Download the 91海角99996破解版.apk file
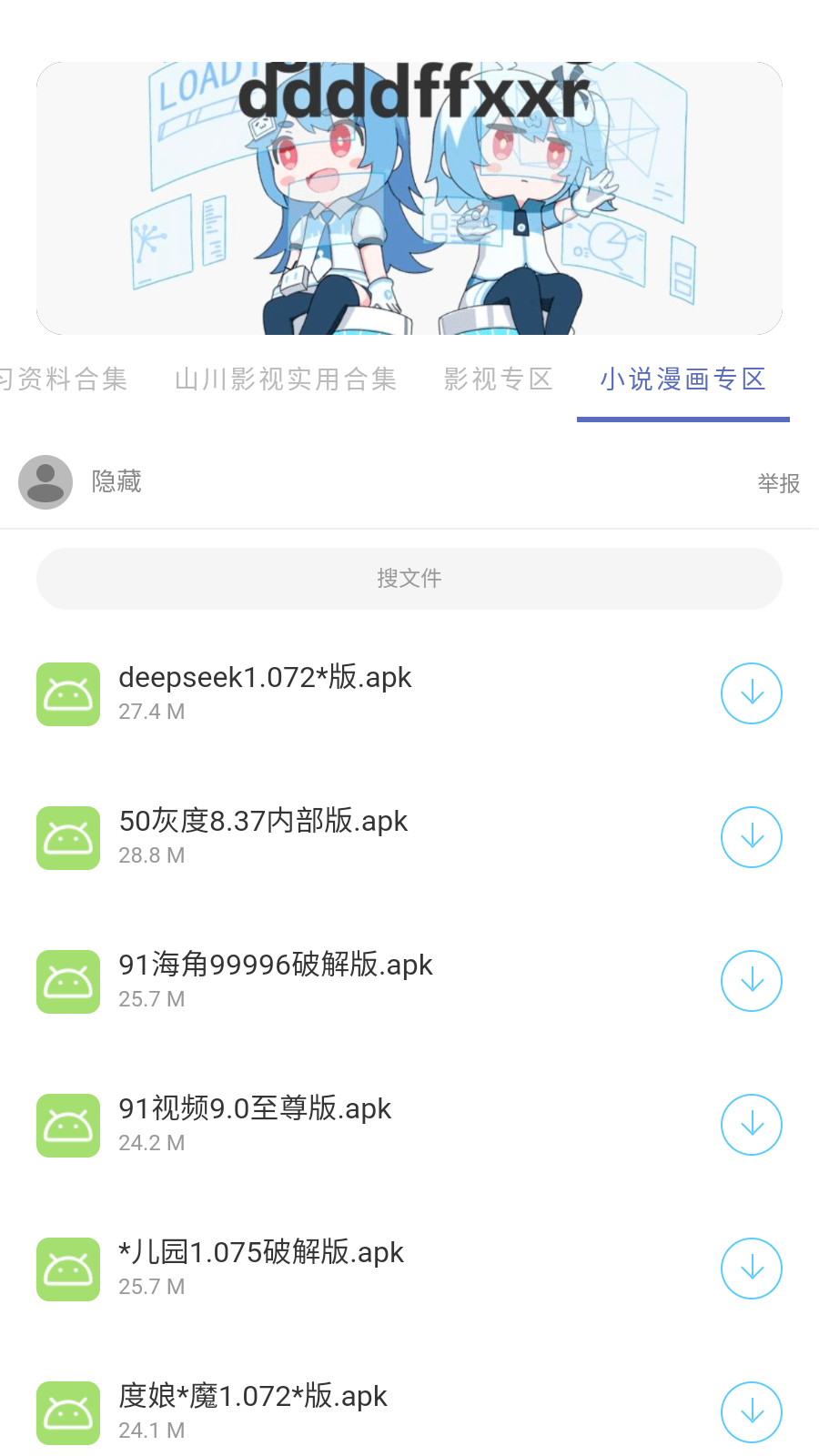Viewport: 819px width, 1456px height. pos(751,981)
